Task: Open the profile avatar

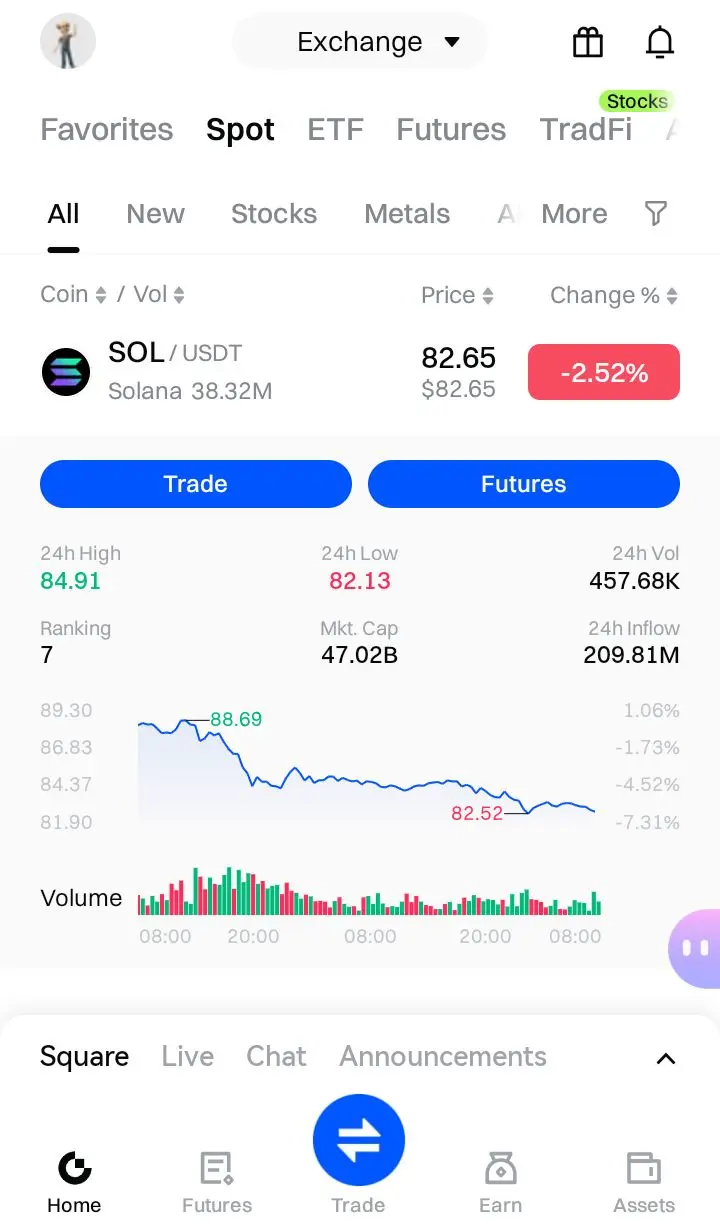Action: 67,41
